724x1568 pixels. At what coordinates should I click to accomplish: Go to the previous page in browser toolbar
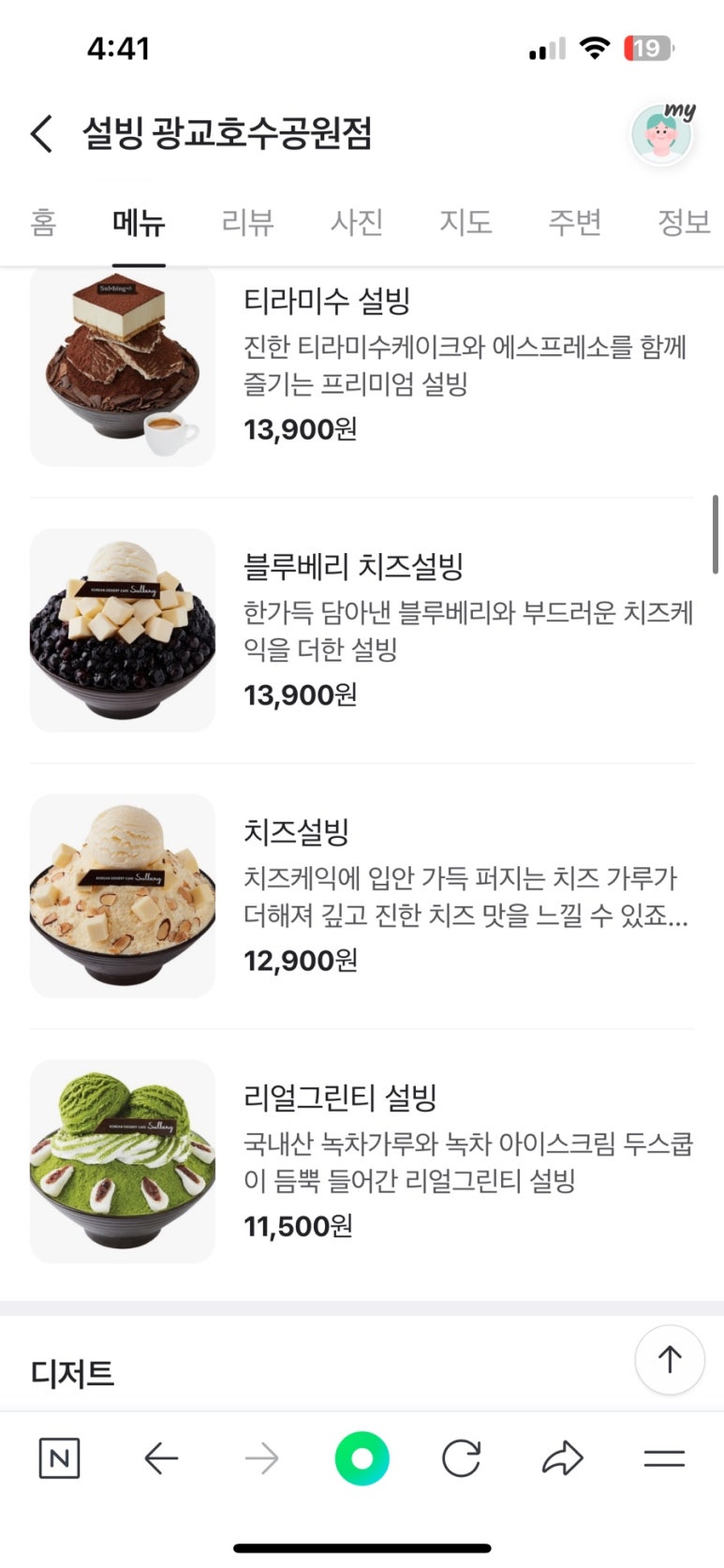click(x=161, y=1458)
